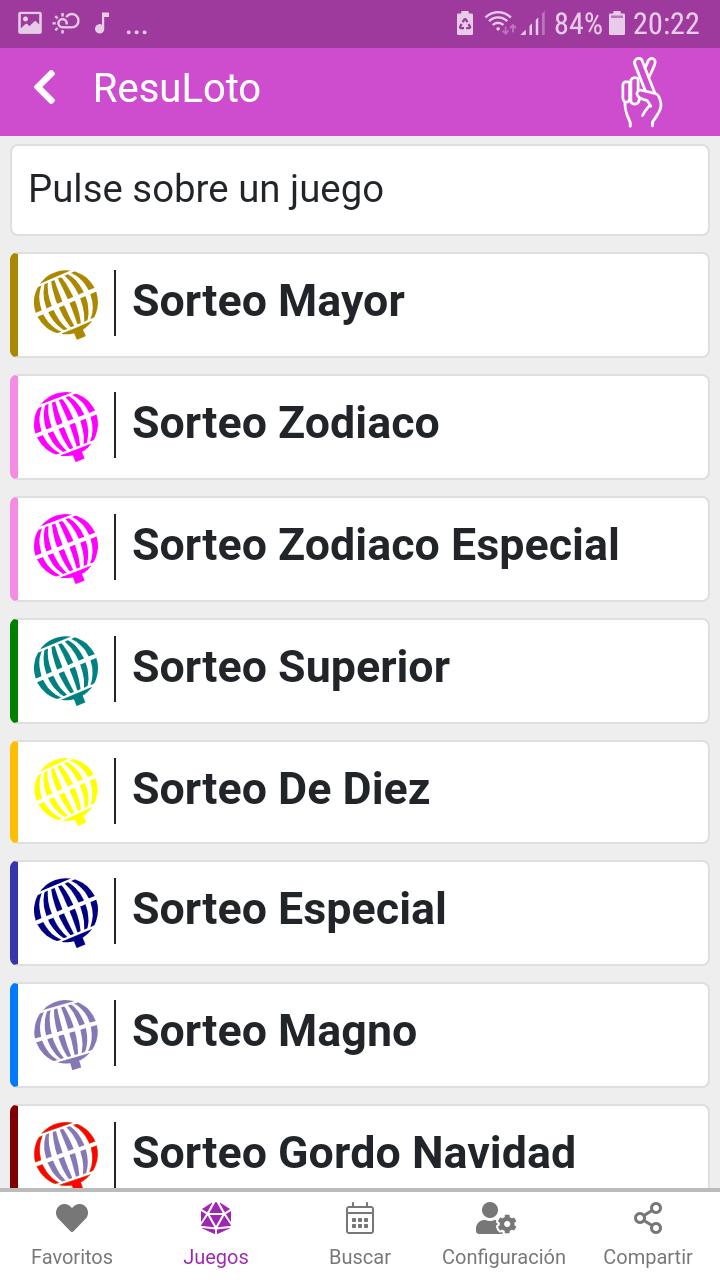The height and width of the screenshot is (1280, 720).
Task: Tap Compartir to share the app
Action: [x=648, y=1236]
